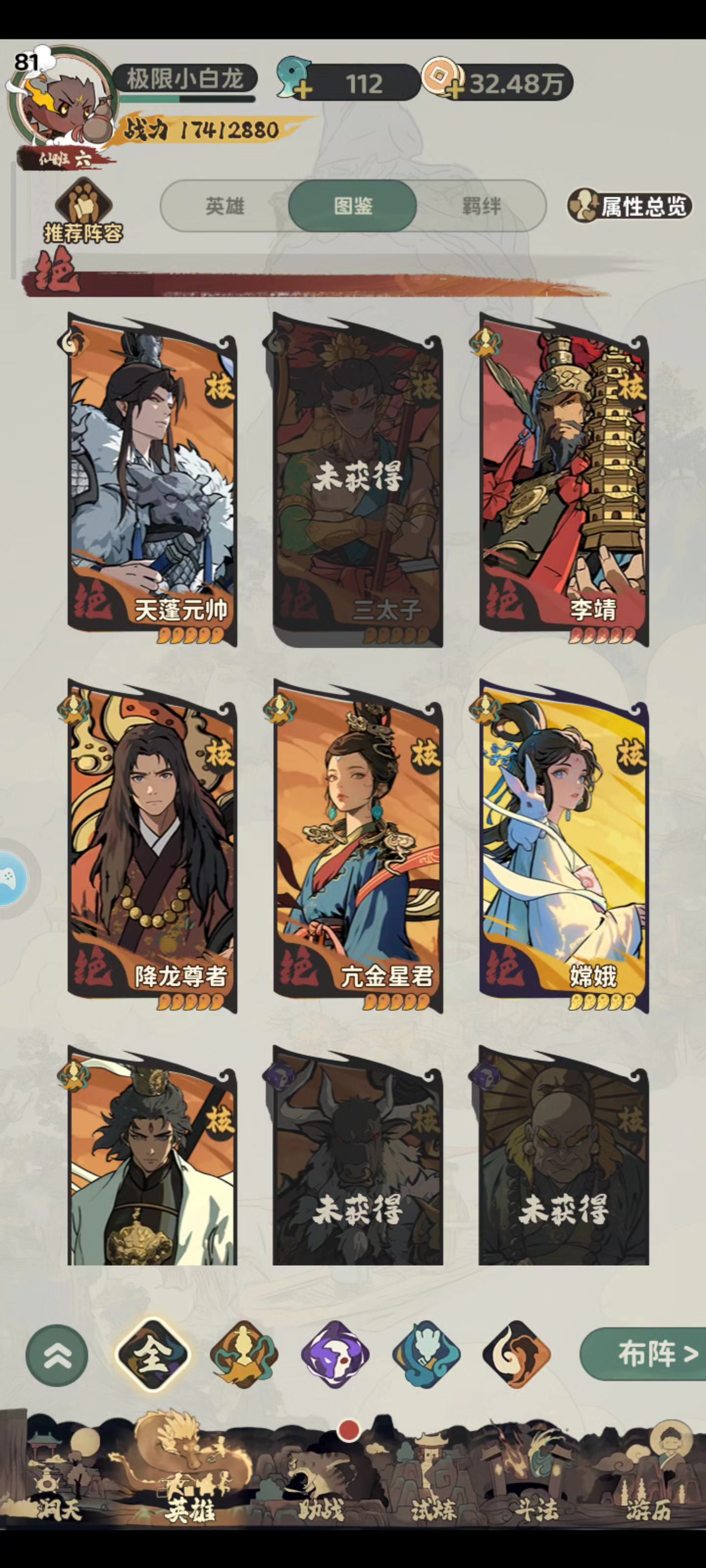Select the 图鉴 tab
Screen dimensions: 706x1568
(353, 206)
